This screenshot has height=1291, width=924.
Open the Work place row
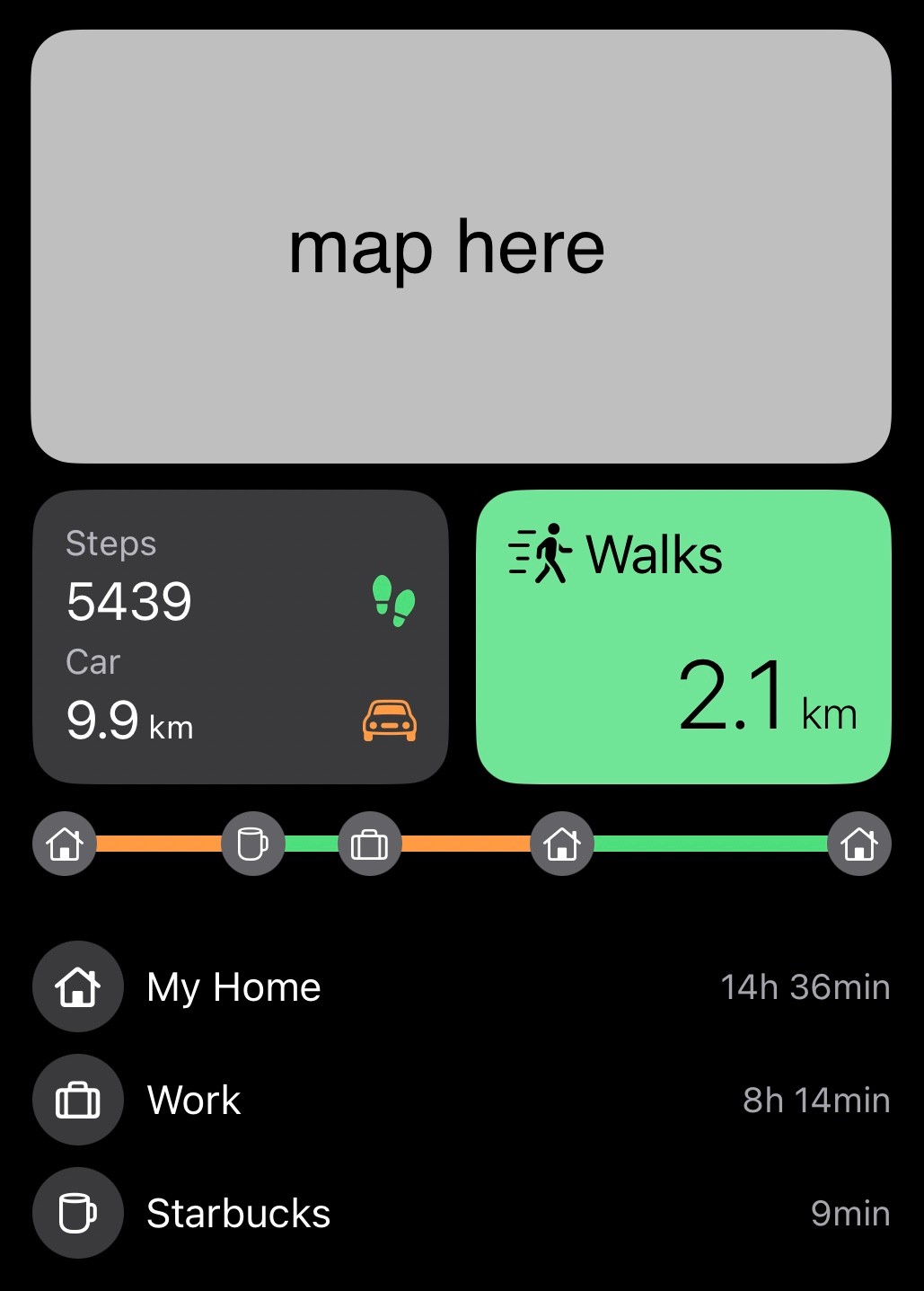point(462,1100)
